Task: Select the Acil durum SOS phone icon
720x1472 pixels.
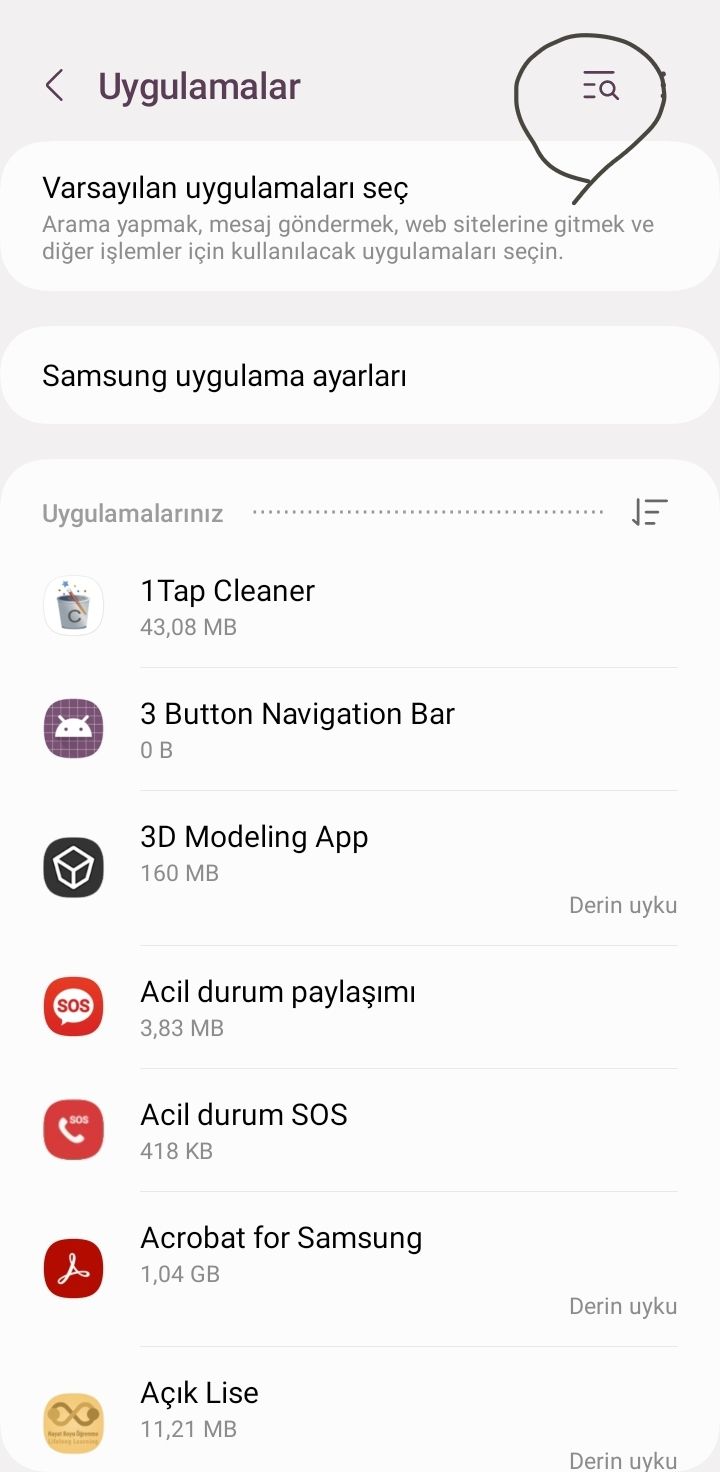Action: click(x=73, y=1129)
